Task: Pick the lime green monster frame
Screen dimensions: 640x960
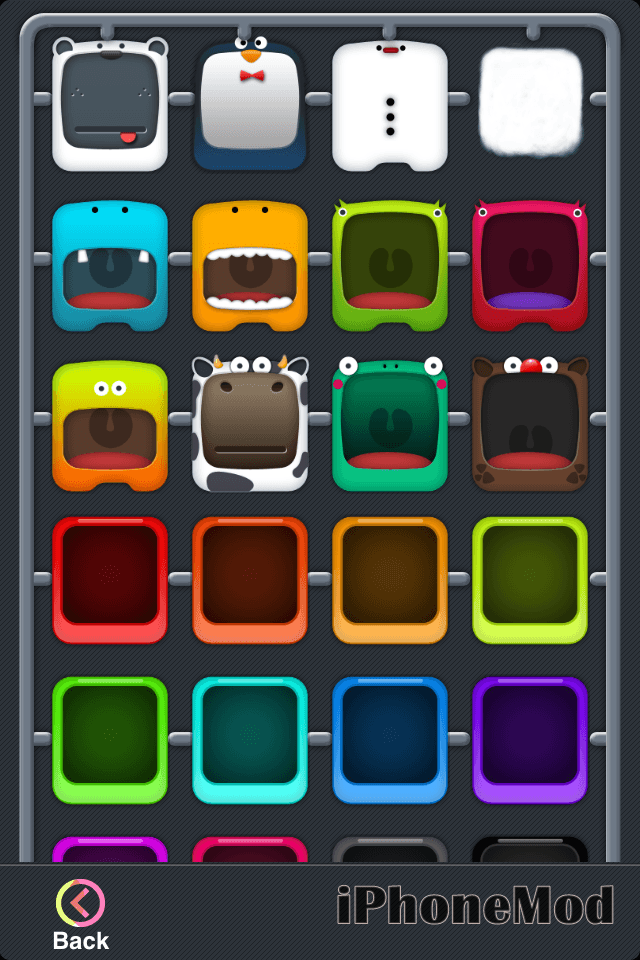Action: click(390, 265)
